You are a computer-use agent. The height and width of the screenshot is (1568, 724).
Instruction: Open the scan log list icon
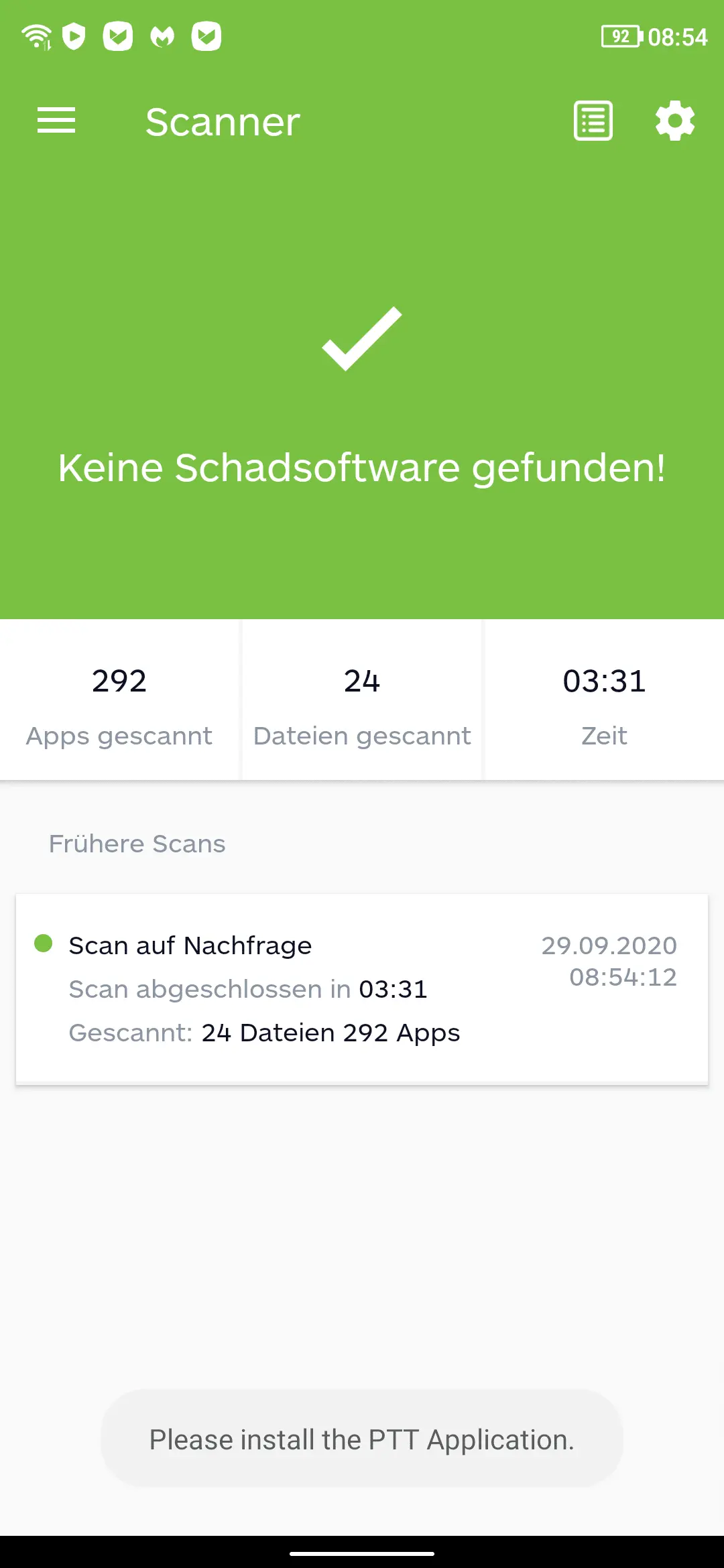coord(593,121)
